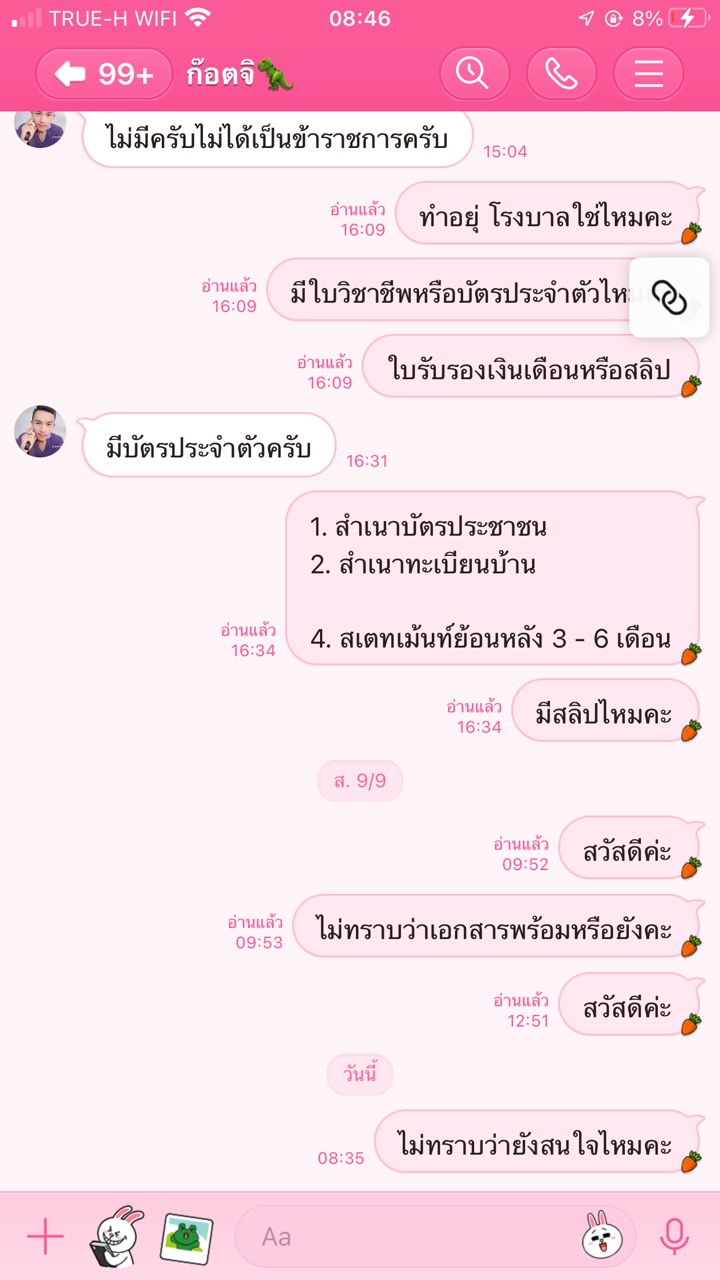720x1280 pixels.
Task: Open the sticker and emoji panel
Action: [x=598, y=1237]
